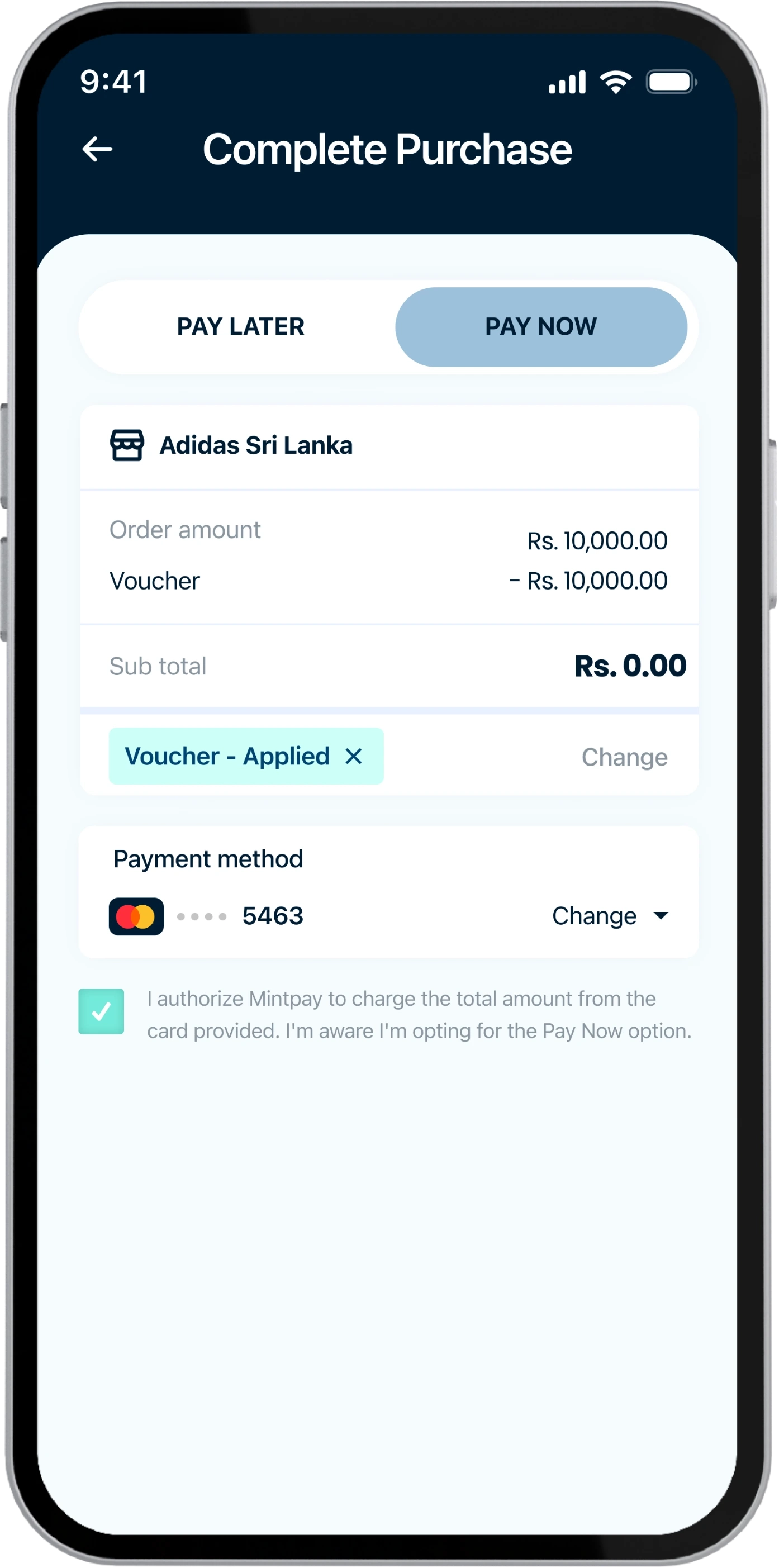Image resolution: width=779 pixels, height=1568 pixels.
Task: Remove the applied voucher chip
Action: click(354, 756)
